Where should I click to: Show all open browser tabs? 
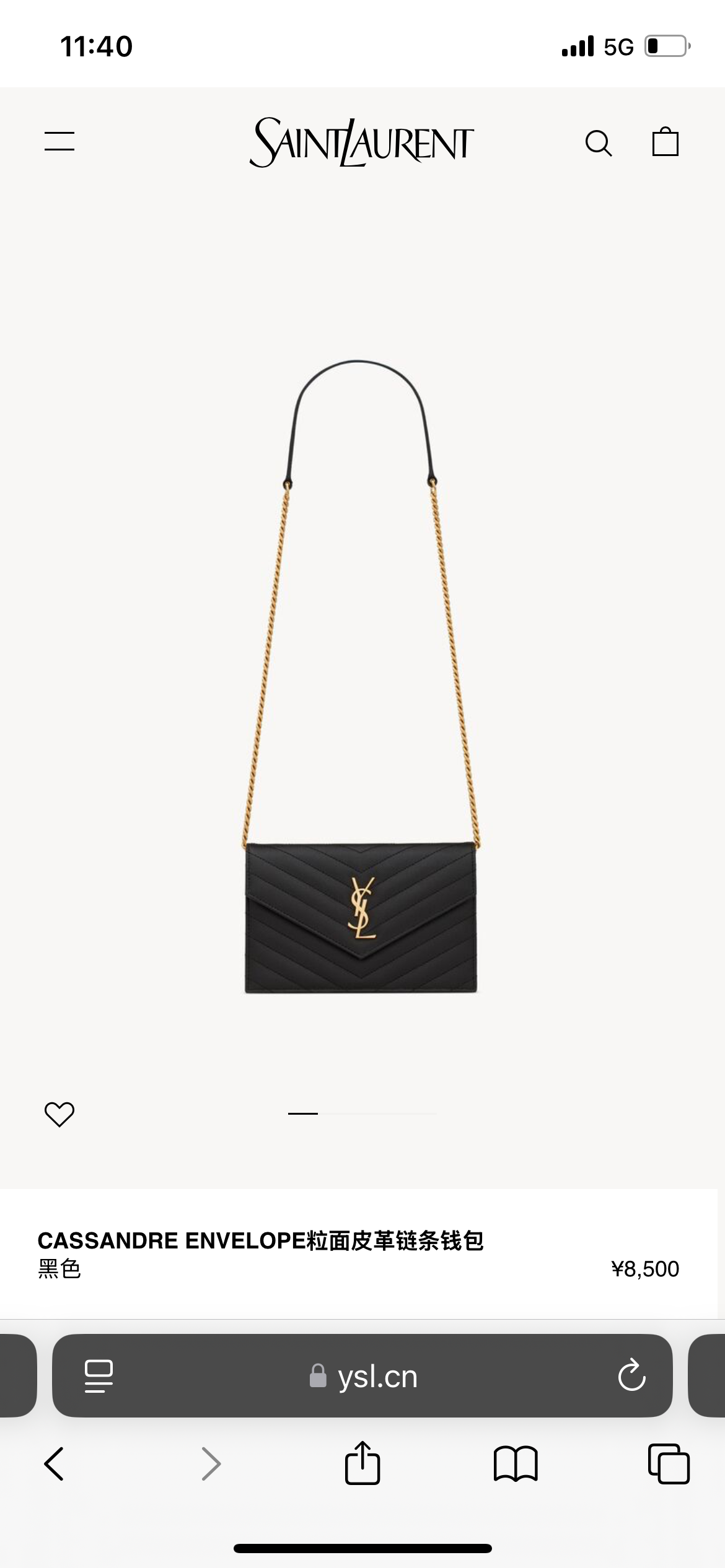[x=669, y=1464]
